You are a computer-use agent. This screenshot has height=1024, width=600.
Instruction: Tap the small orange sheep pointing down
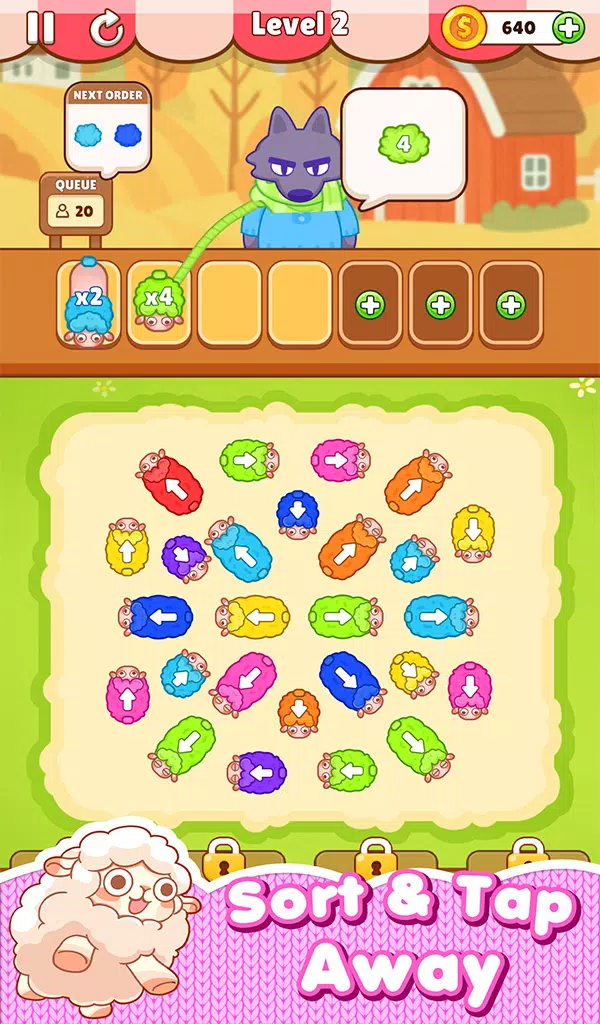(x=299, y=713)
